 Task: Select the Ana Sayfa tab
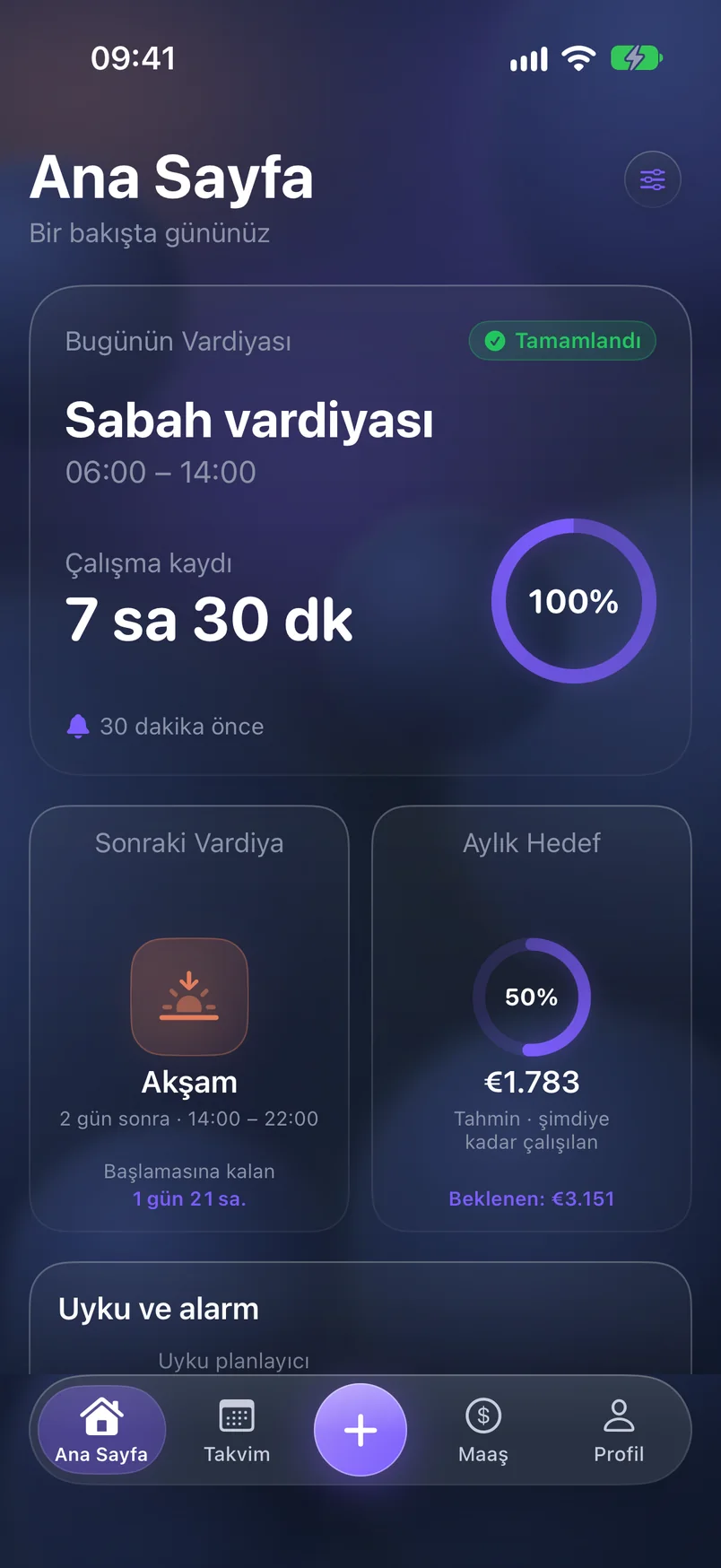click(x=101, y=1430)
